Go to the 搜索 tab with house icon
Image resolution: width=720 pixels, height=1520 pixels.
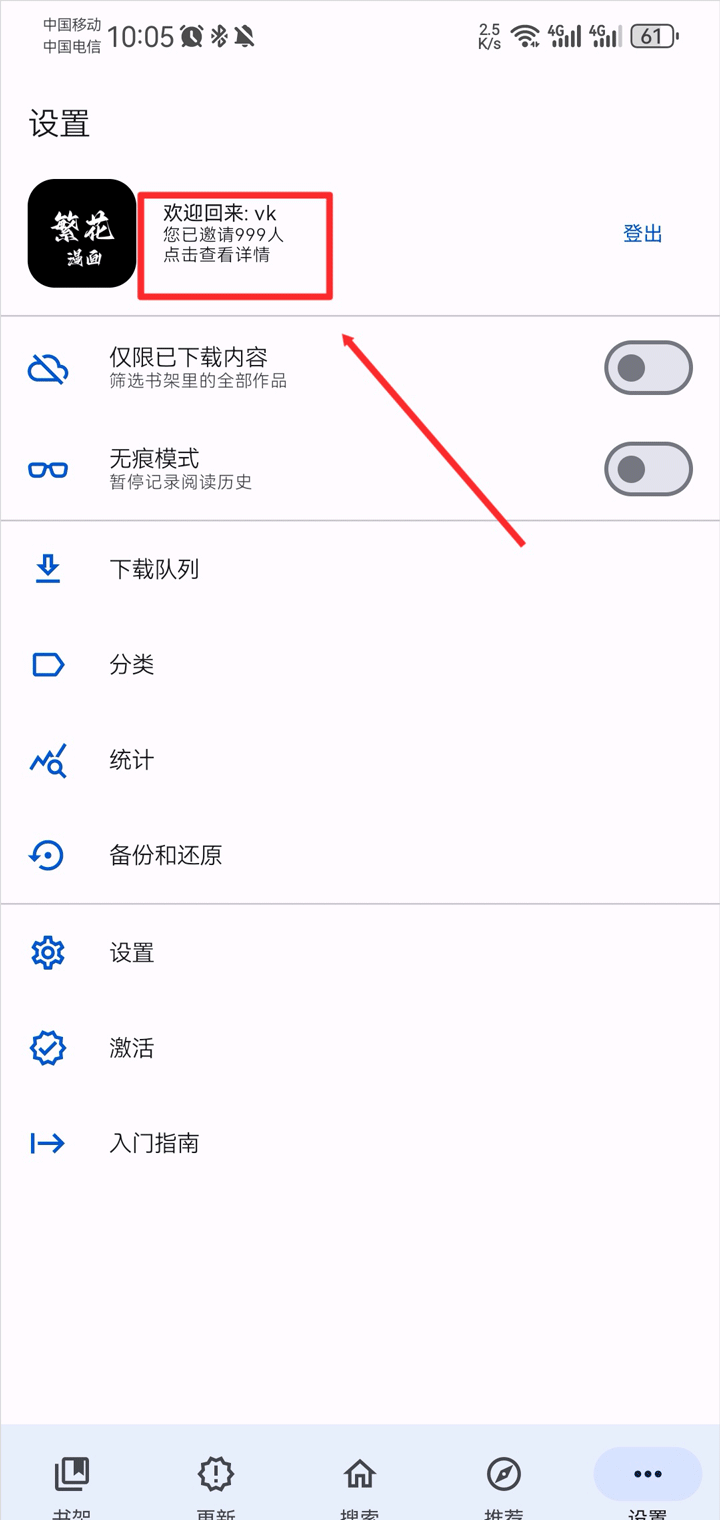[360, 1480]
